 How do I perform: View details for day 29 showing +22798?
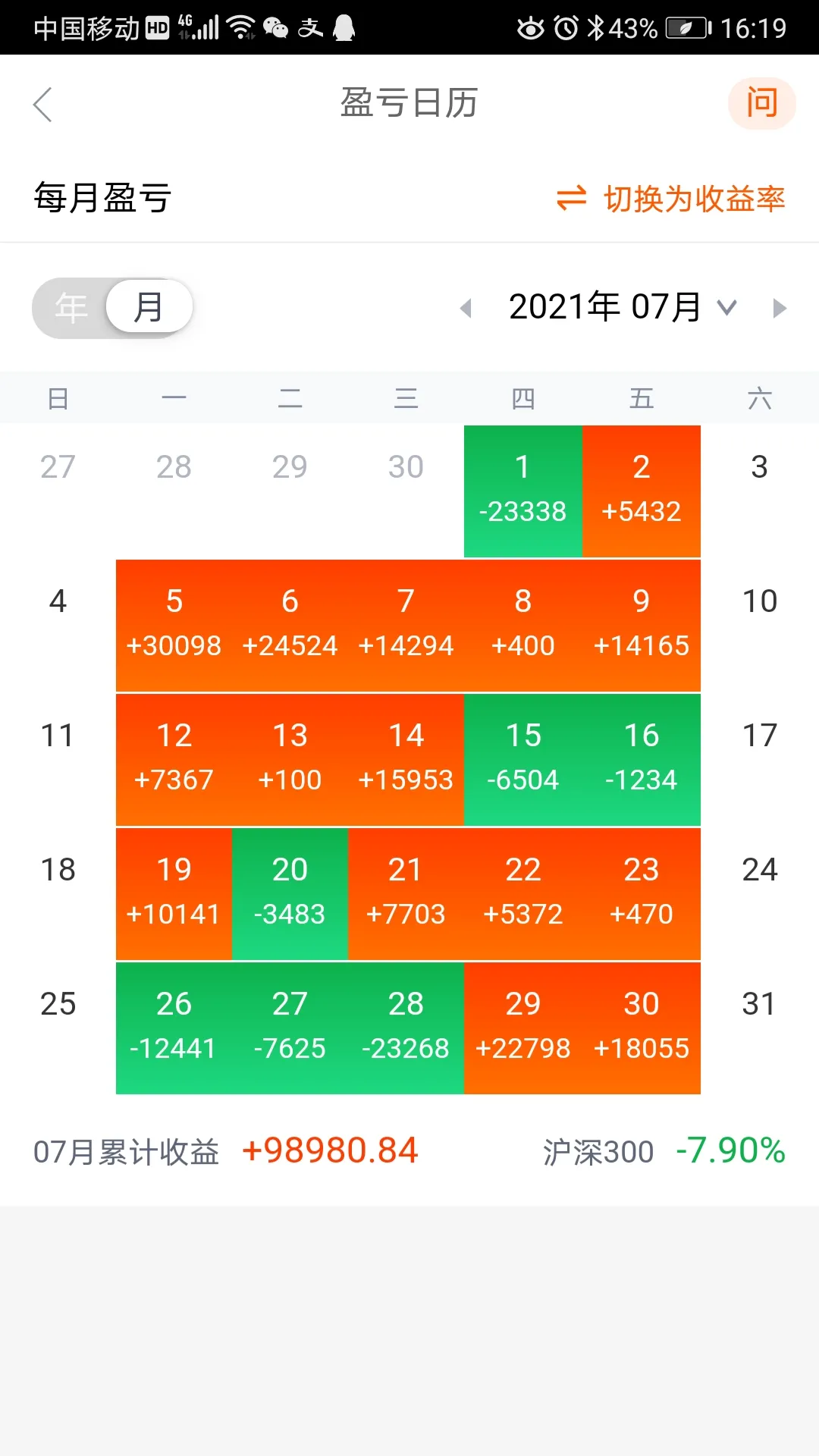[522, 1028]
